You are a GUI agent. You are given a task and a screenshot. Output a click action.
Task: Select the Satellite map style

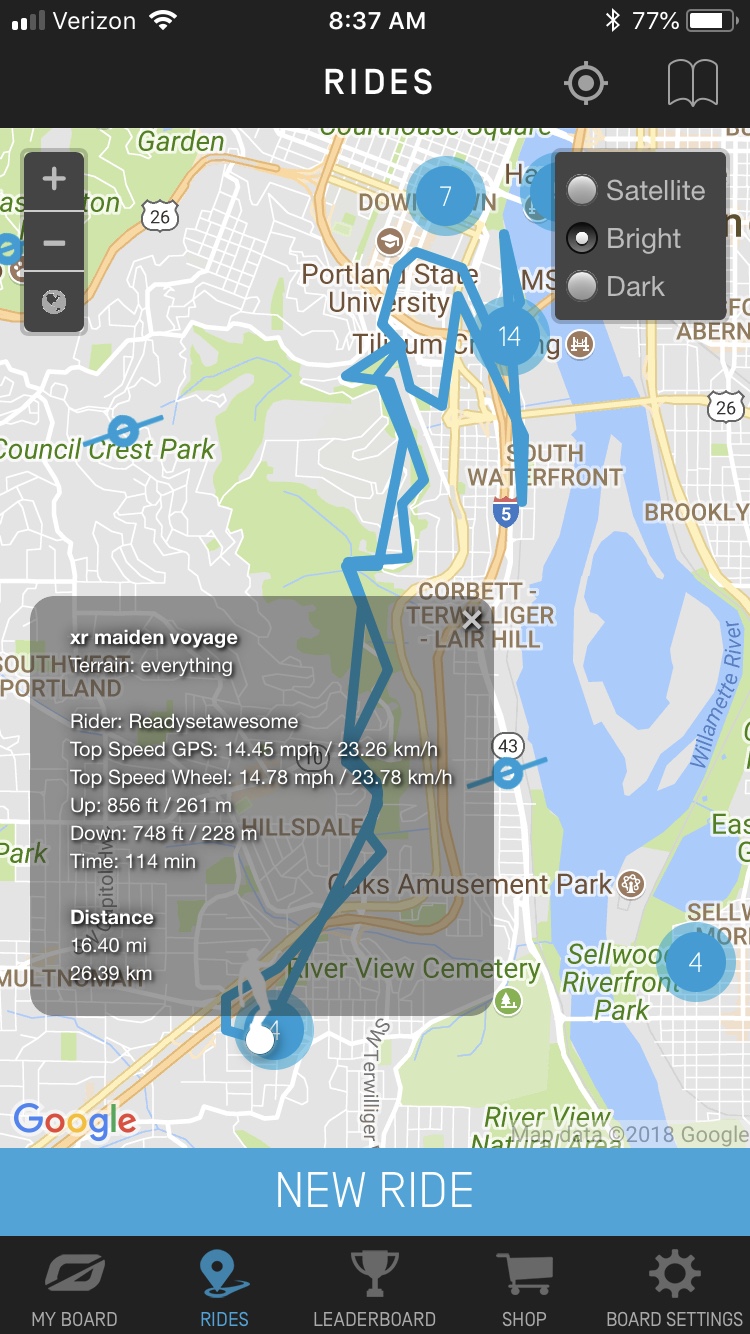[582, 190]
